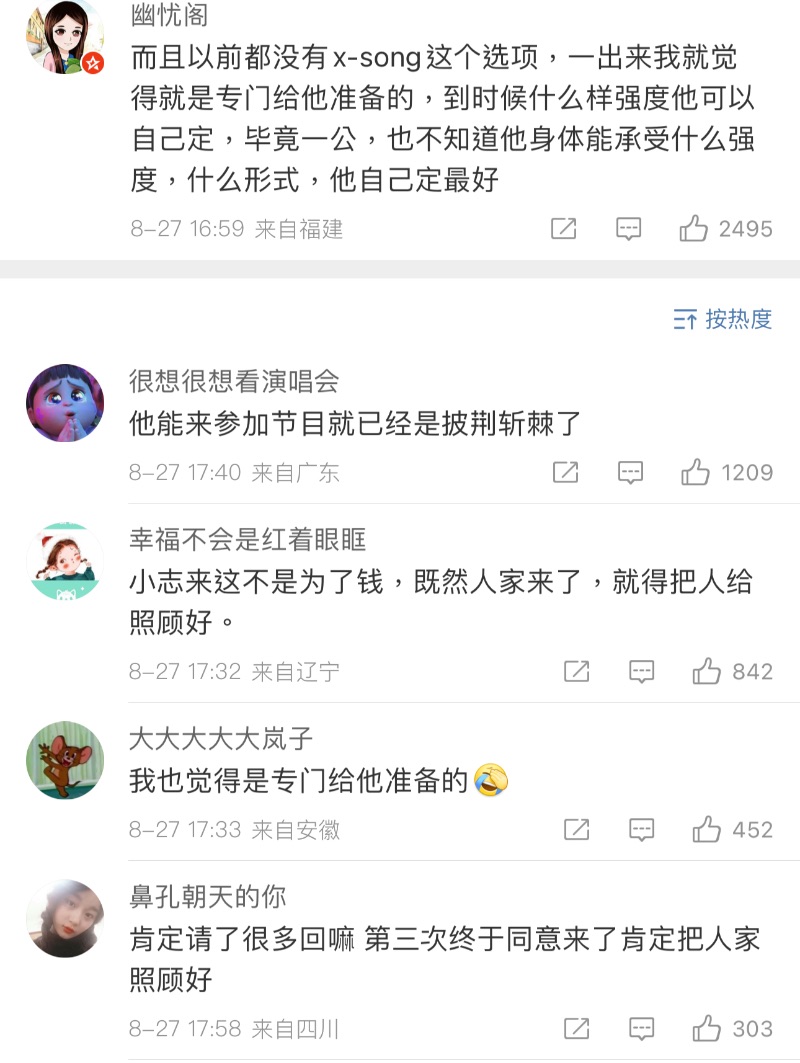Open 幽忧阁's profile avatar

click(65, 36)
